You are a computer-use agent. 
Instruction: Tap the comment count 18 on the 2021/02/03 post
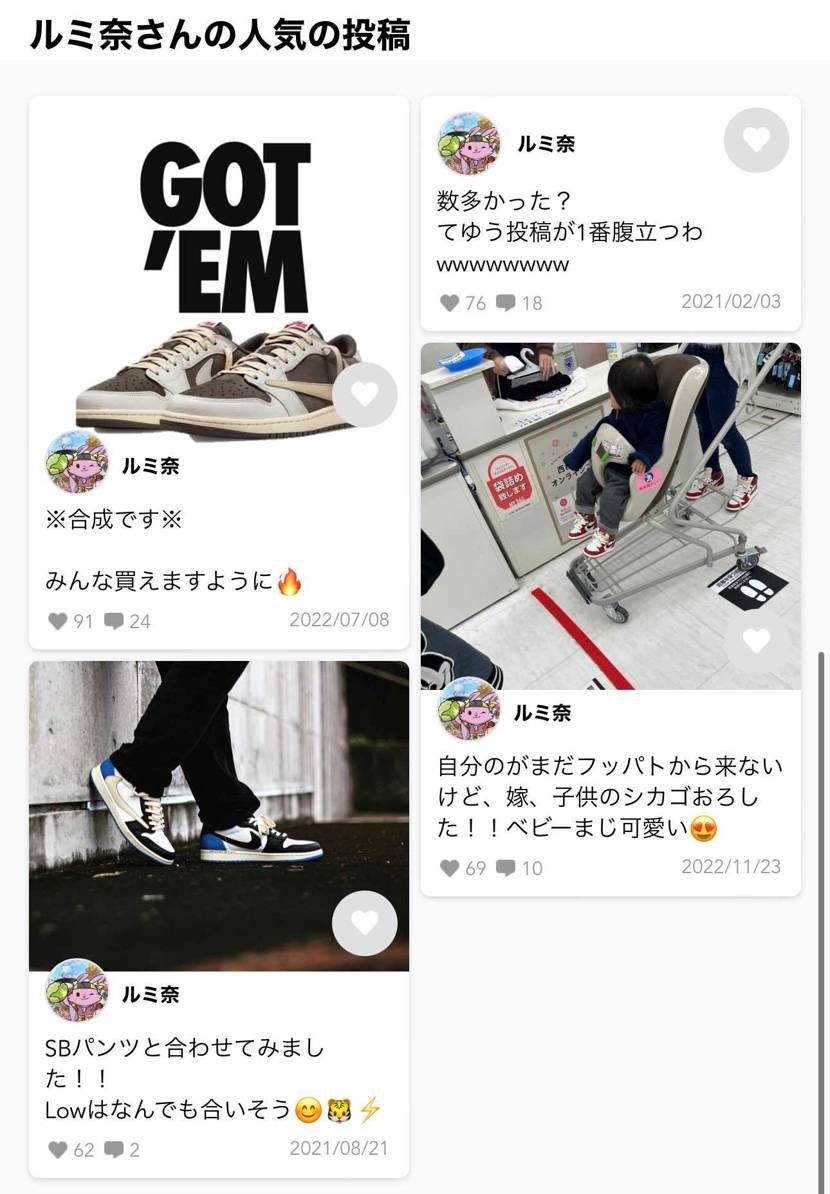tap(514, 304)
